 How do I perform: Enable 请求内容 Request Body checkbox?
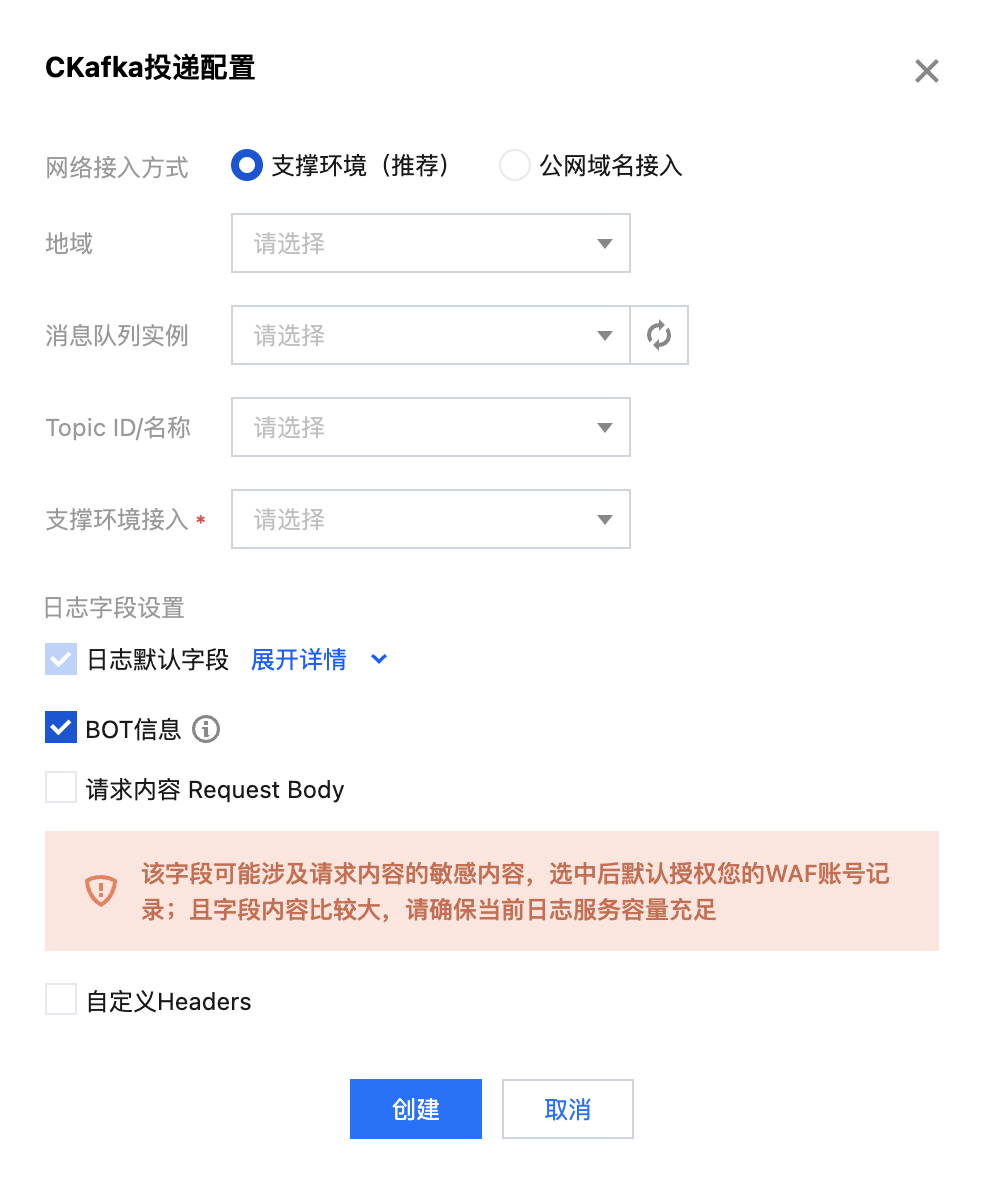point(61,787)
